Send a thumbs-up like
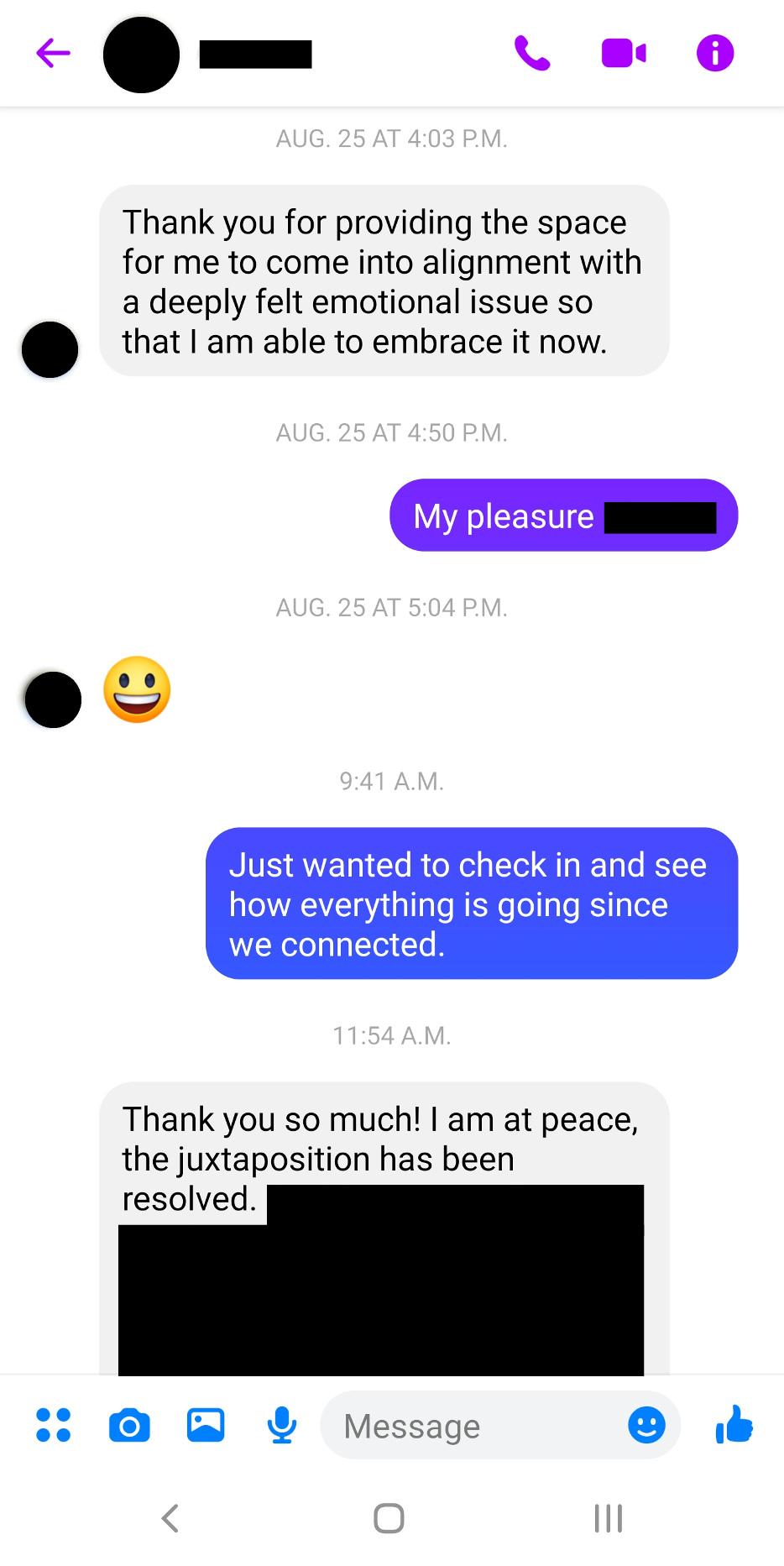This screenshot has height=1566, width=784. (734, 1425)
